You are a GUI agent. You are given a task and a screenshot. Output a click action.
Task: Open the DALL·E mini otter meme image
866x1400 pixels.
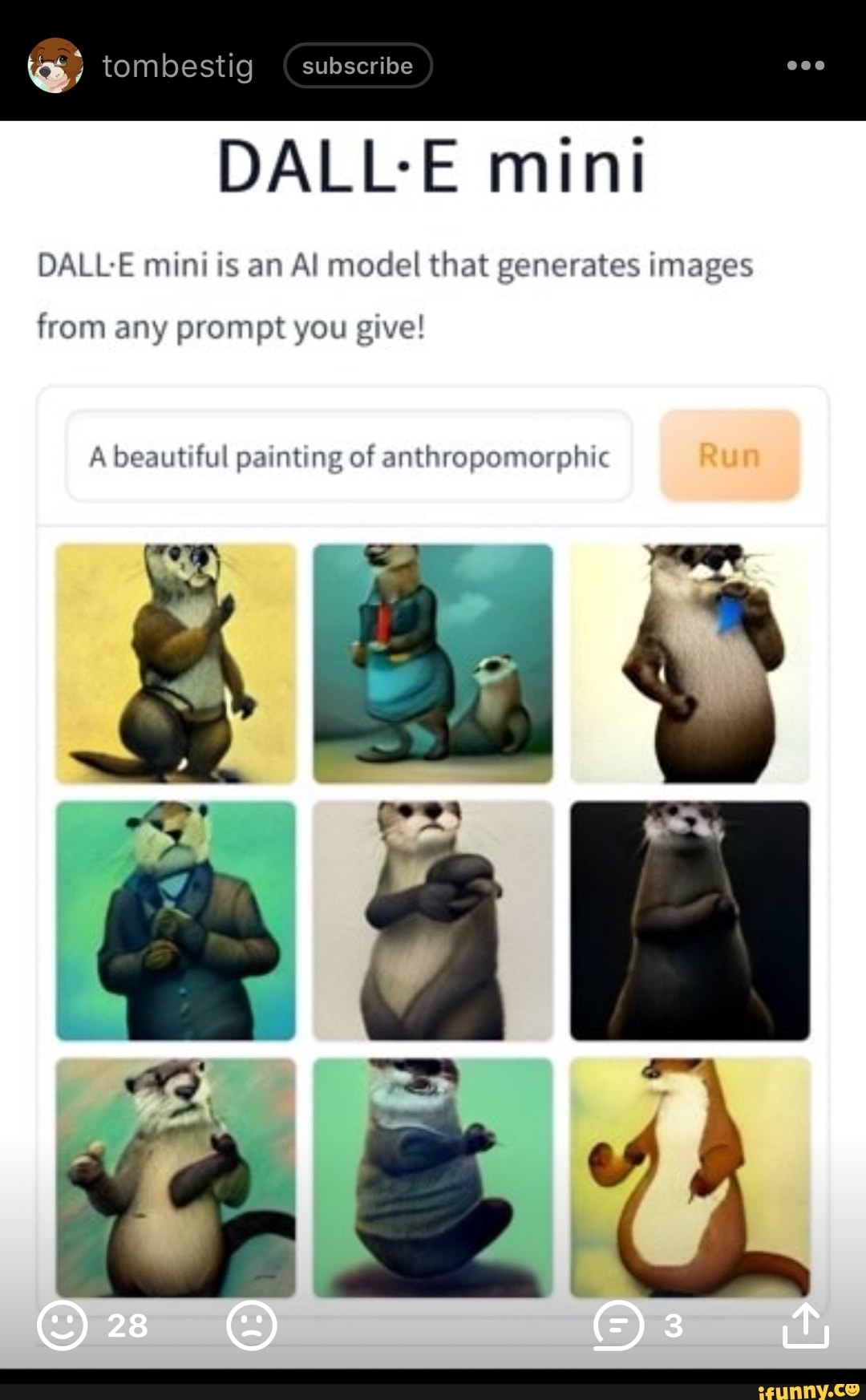[x=433, y=722]
